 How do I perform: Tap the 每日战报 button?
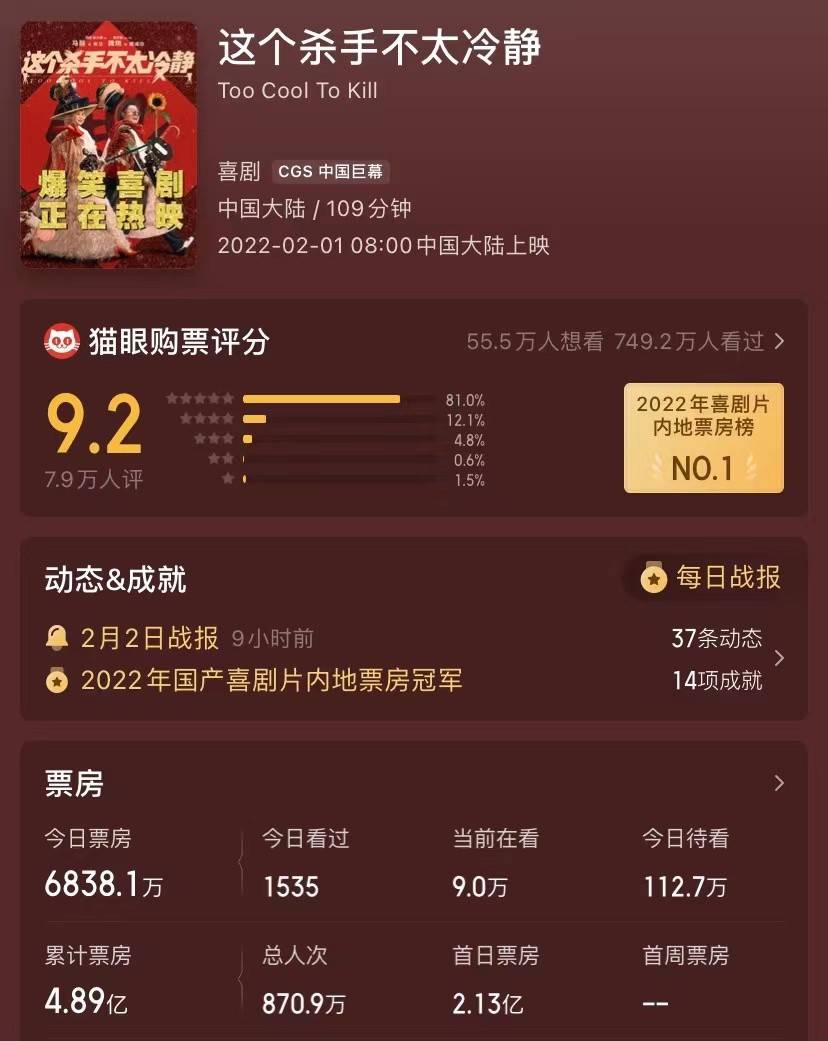[712, 578]
